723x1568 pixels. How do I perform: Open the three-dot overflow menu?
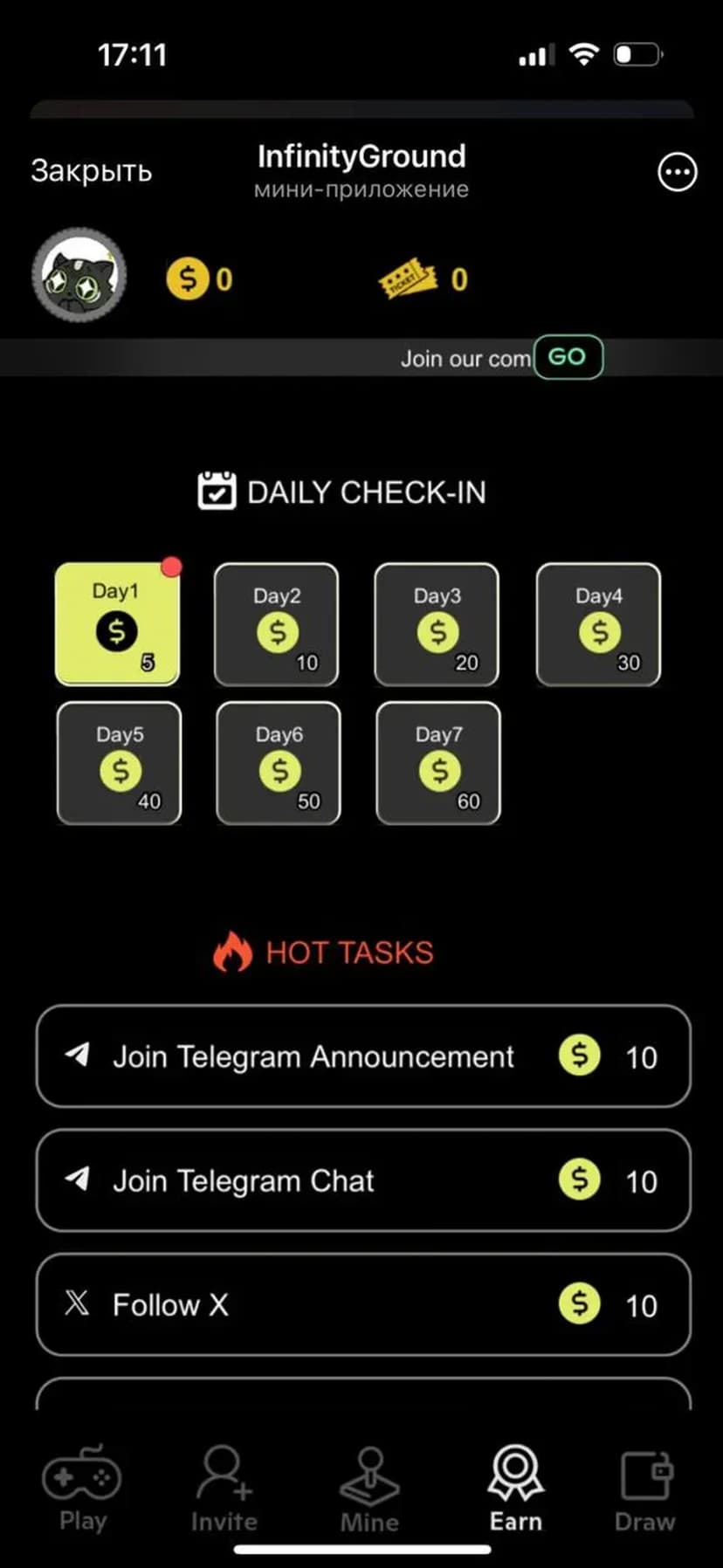point(677,172)
